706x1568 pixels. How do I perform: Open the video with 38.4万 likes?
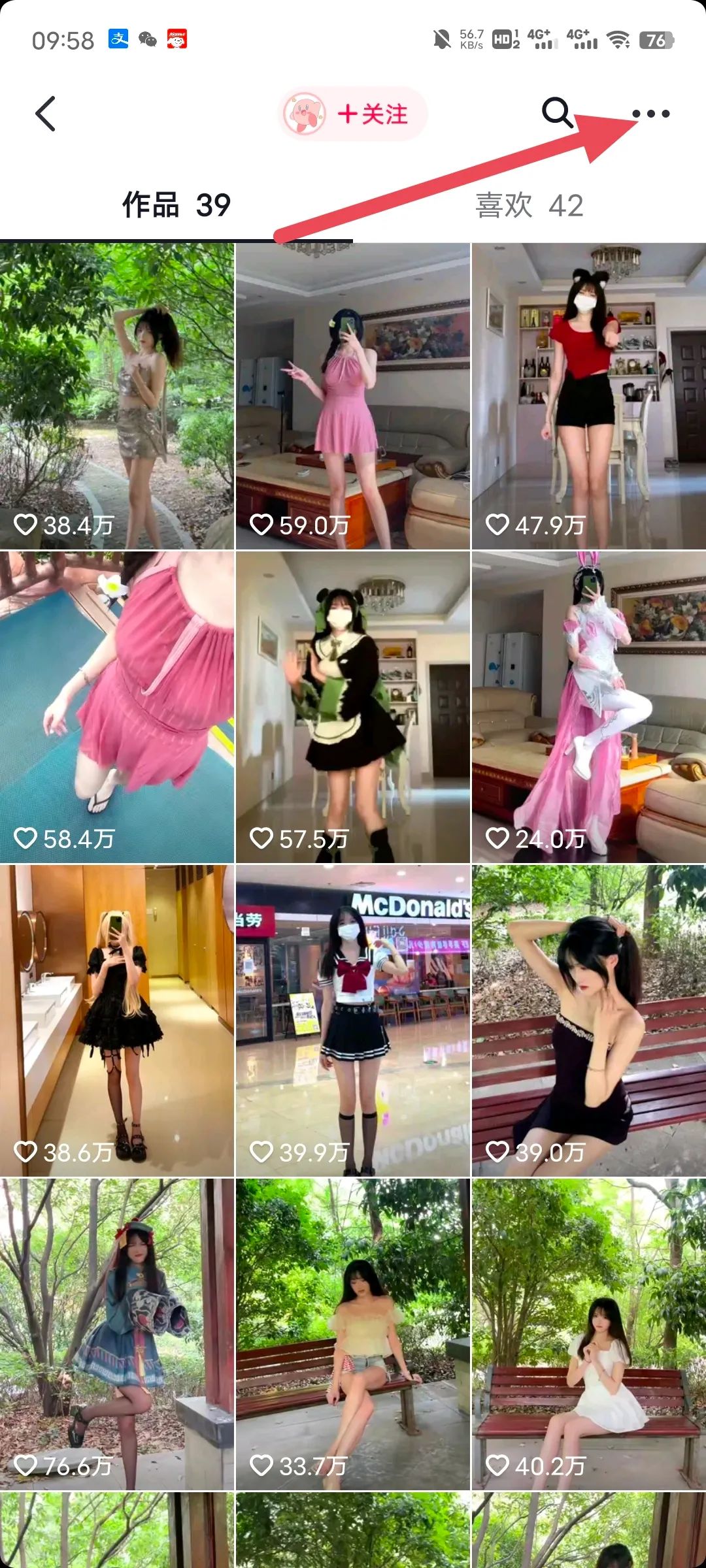pos(117,396)
